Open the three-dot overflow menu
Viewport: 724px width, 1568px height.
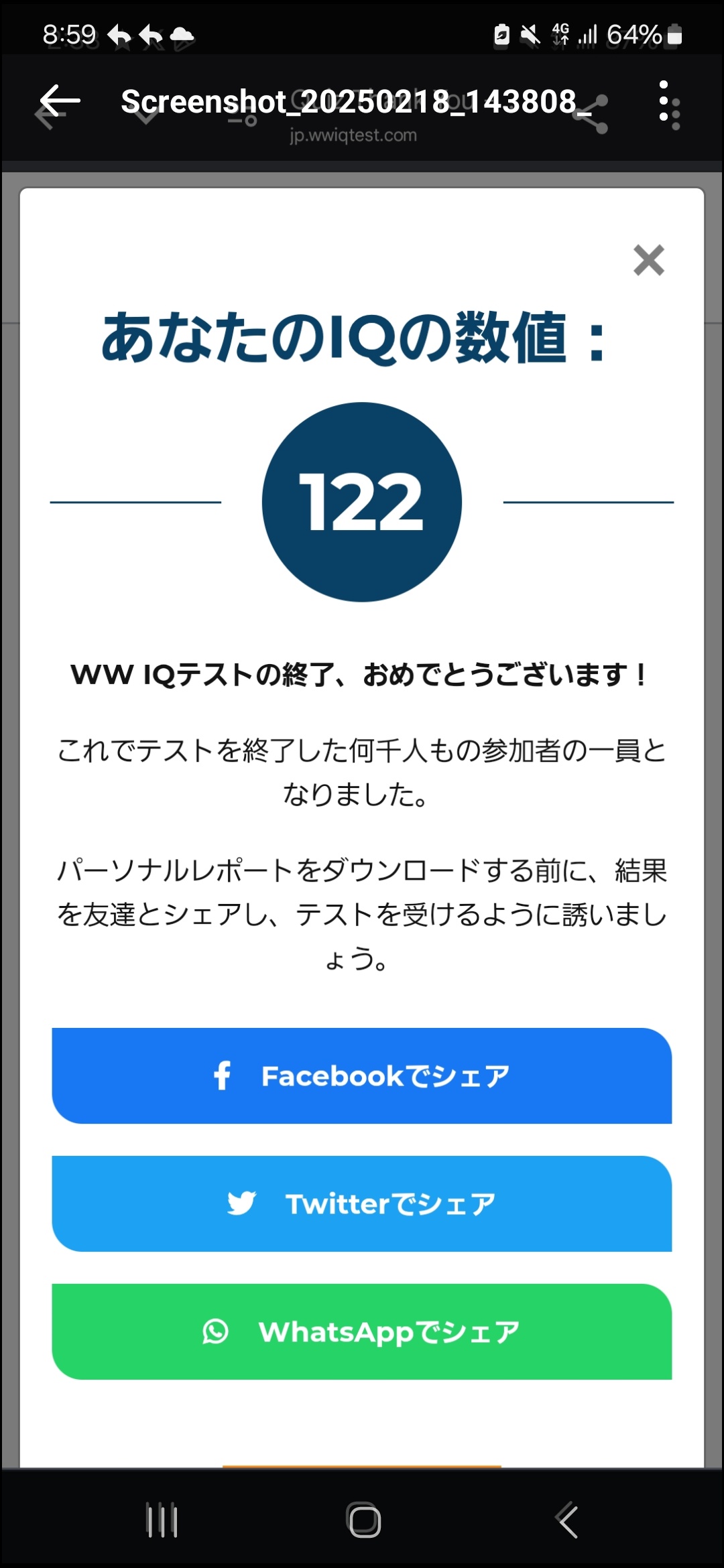tap(663, 102)
